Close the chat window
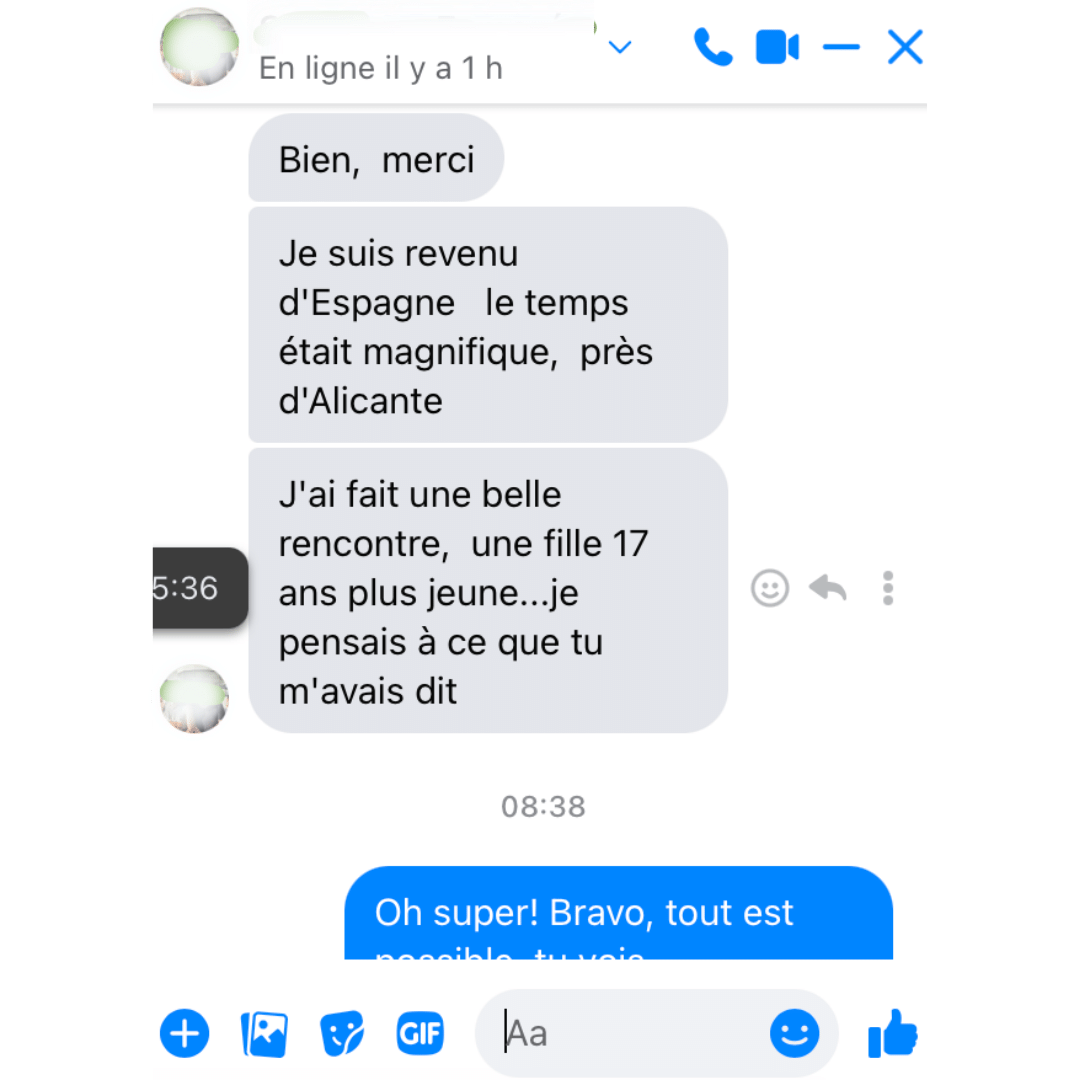 click(x=904, y=47)
